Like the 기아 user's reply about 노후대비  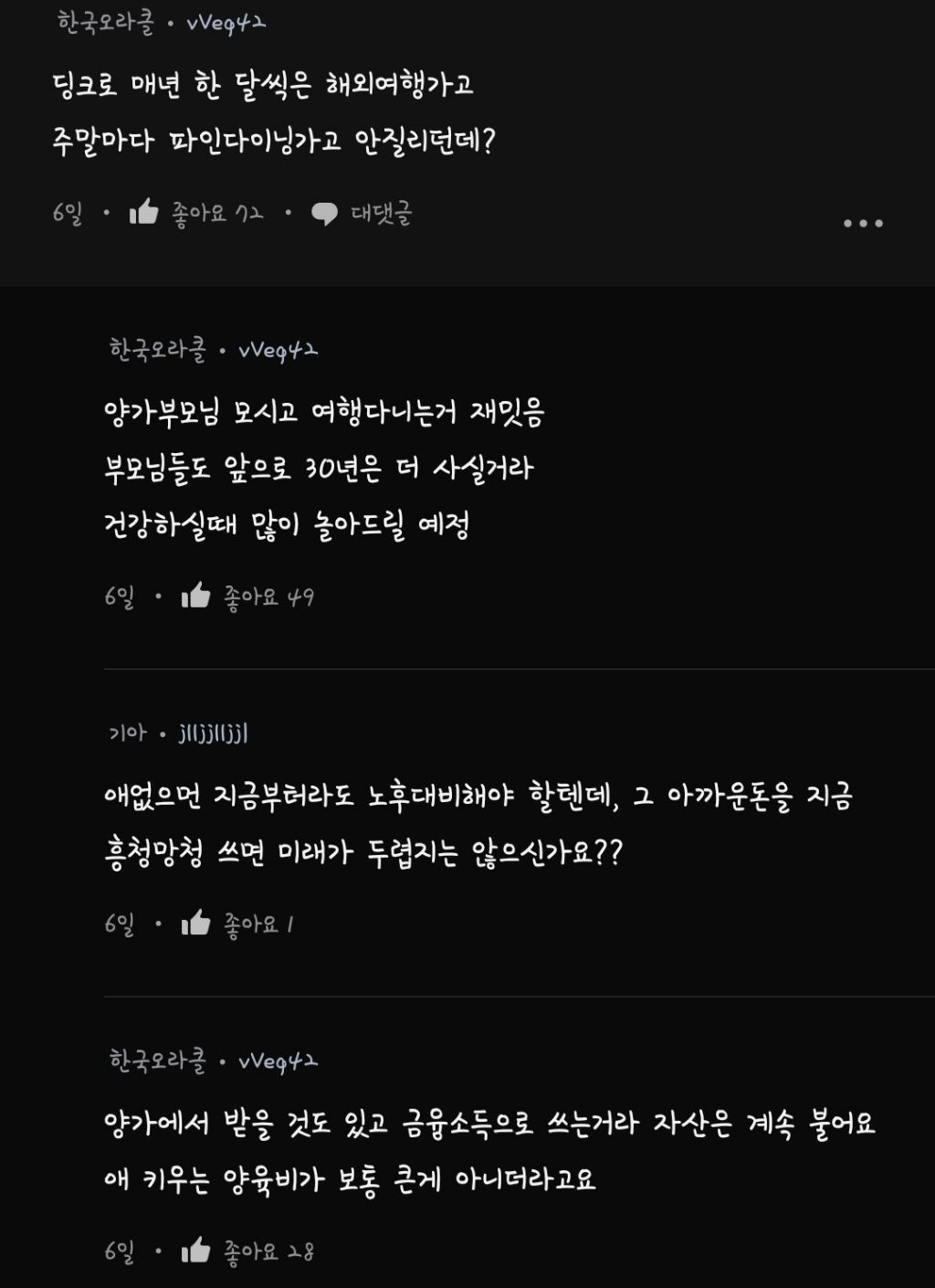pos(196,924)
